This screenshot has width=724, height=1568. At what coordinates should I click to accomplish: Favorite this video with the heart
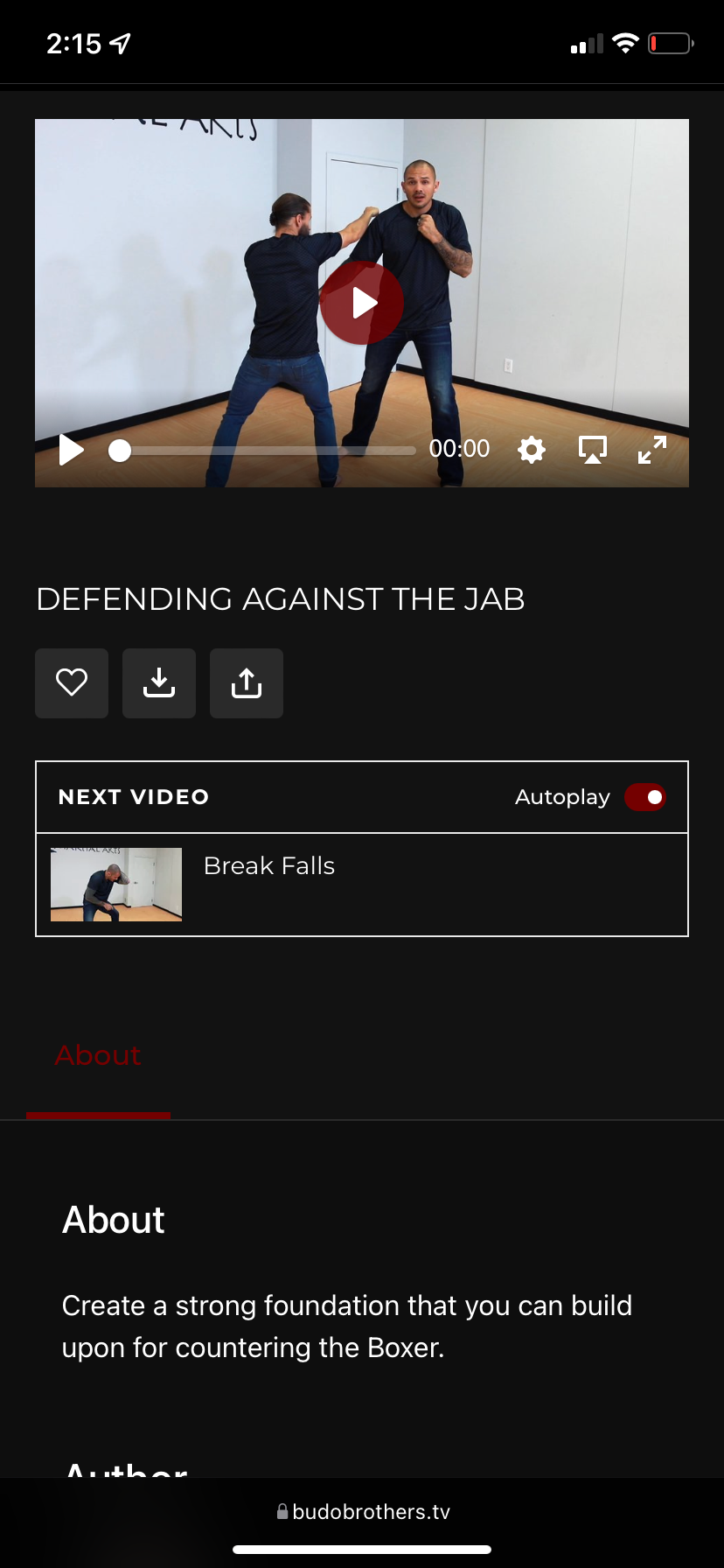point(72,682)
